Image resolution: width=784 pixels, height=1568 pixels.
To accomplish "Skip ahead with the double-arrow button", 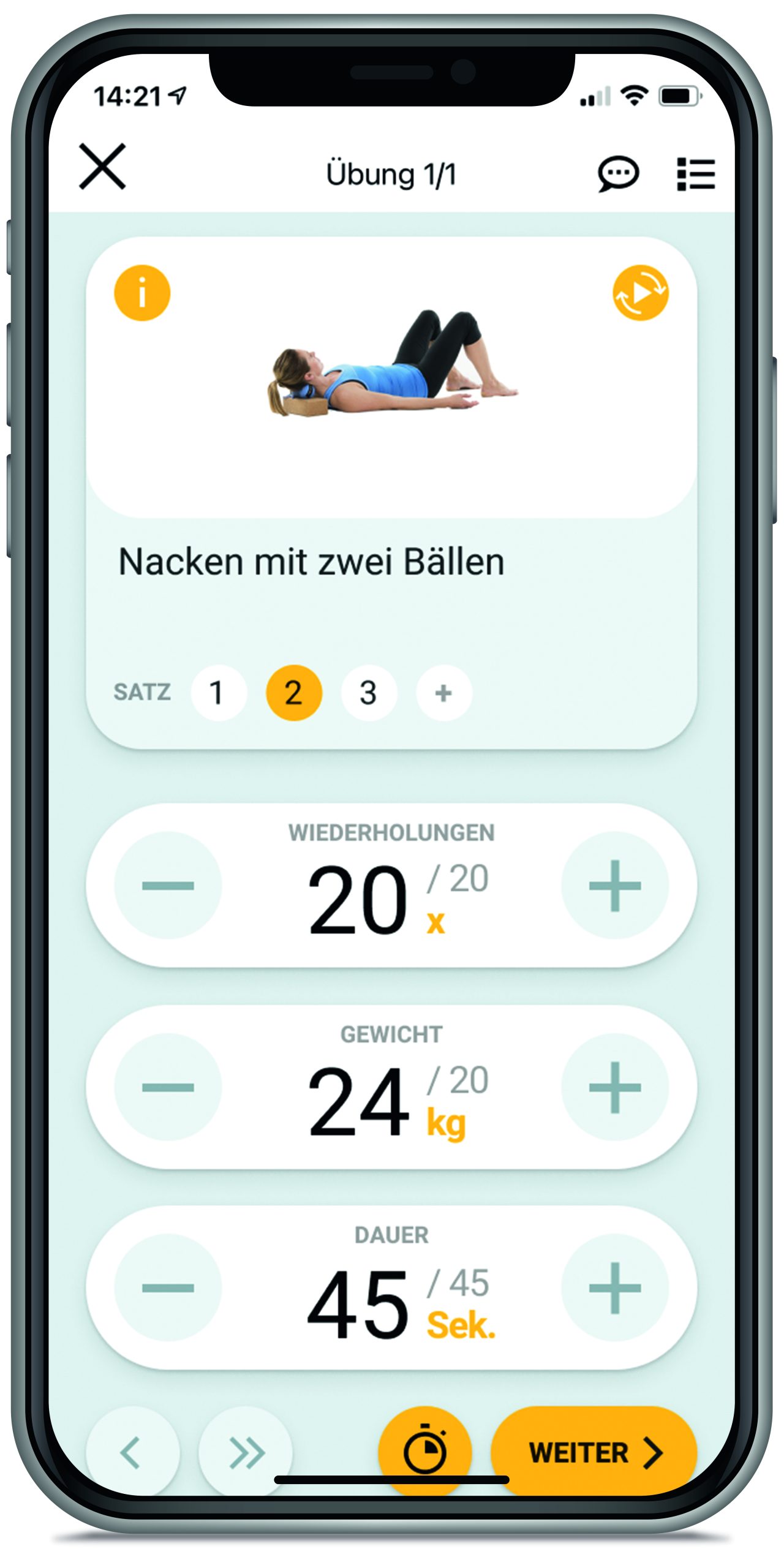I will [x=246, y=1452].
